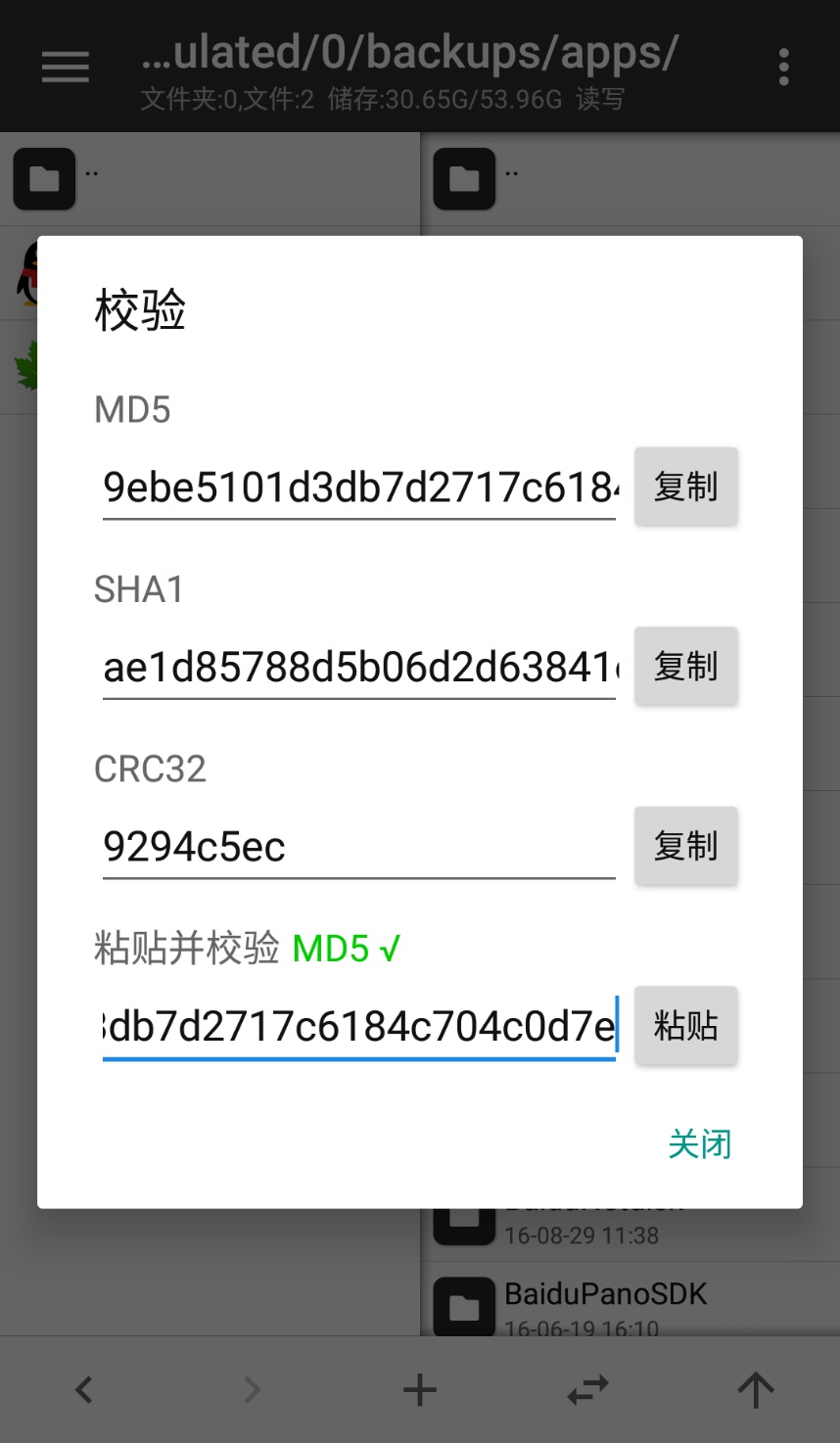Navigate back using the left arrow

[83, 1388]
